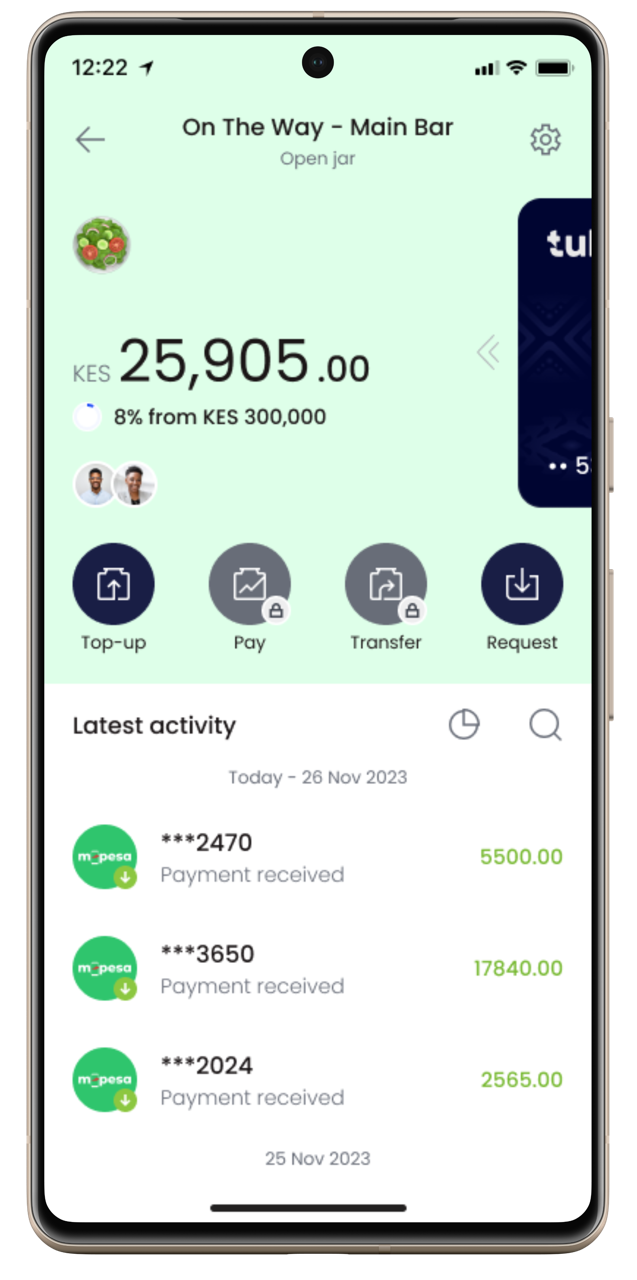The height and width of the screenshot is (1280, 637).
Task: Reveal the card with the double chevron
Action: pos(488,352)
